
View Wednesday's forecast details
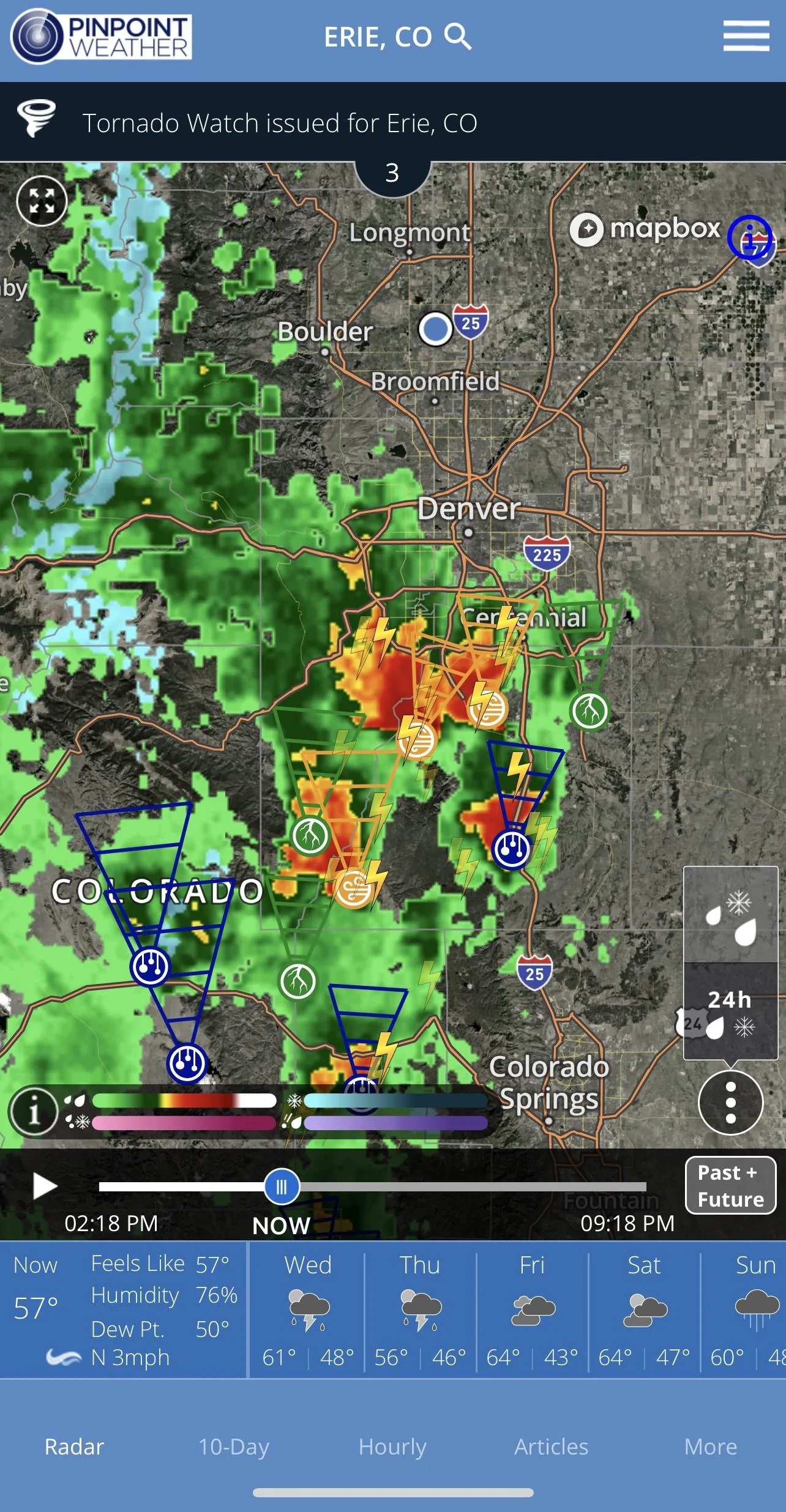308,1309
